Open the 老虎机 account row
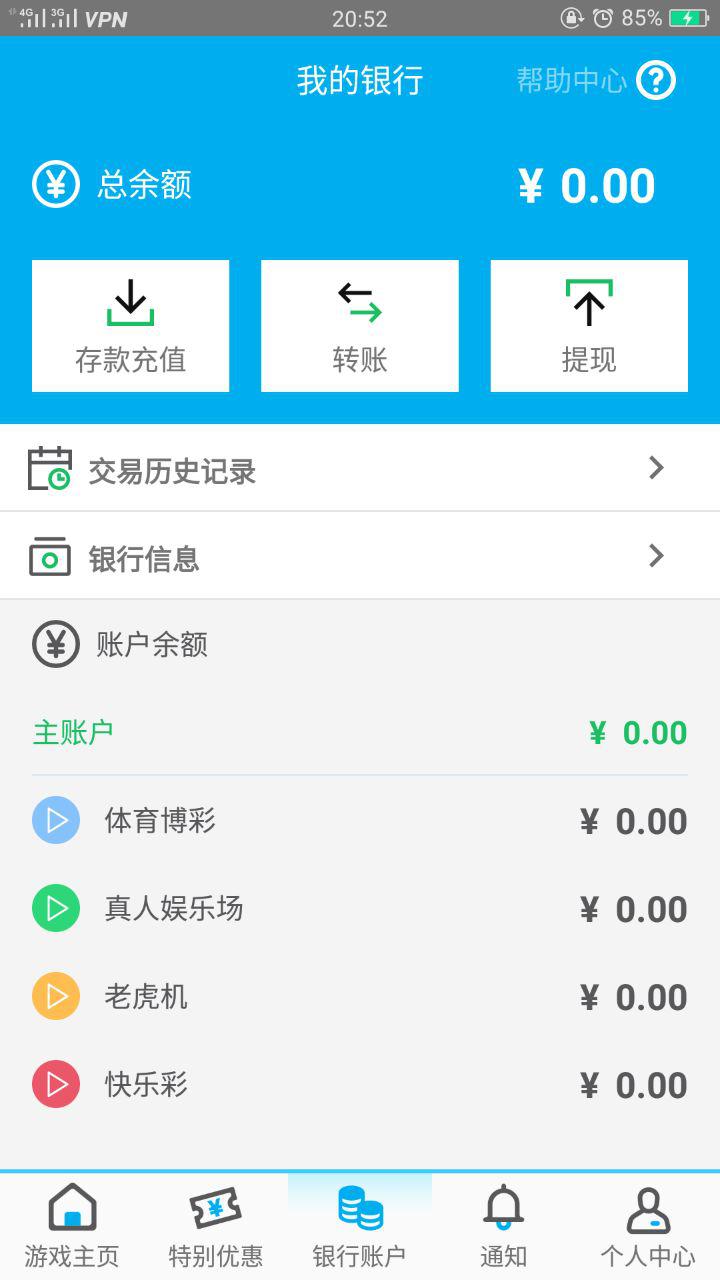 360,997
